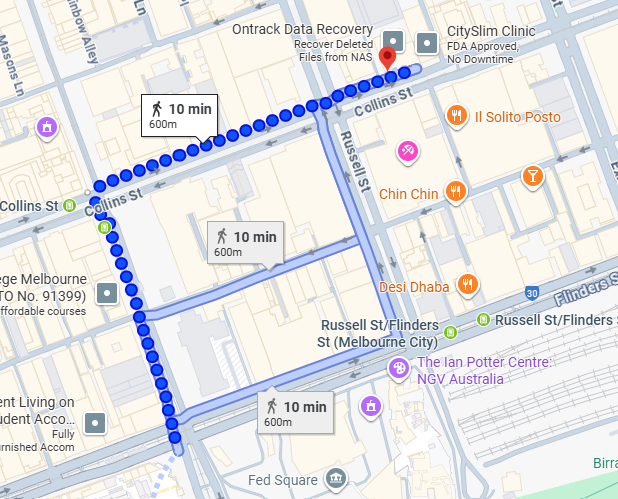Open the Desi Dhaba restaurant pin
Screen dimensions: 618x499
(x=467, y=286)
